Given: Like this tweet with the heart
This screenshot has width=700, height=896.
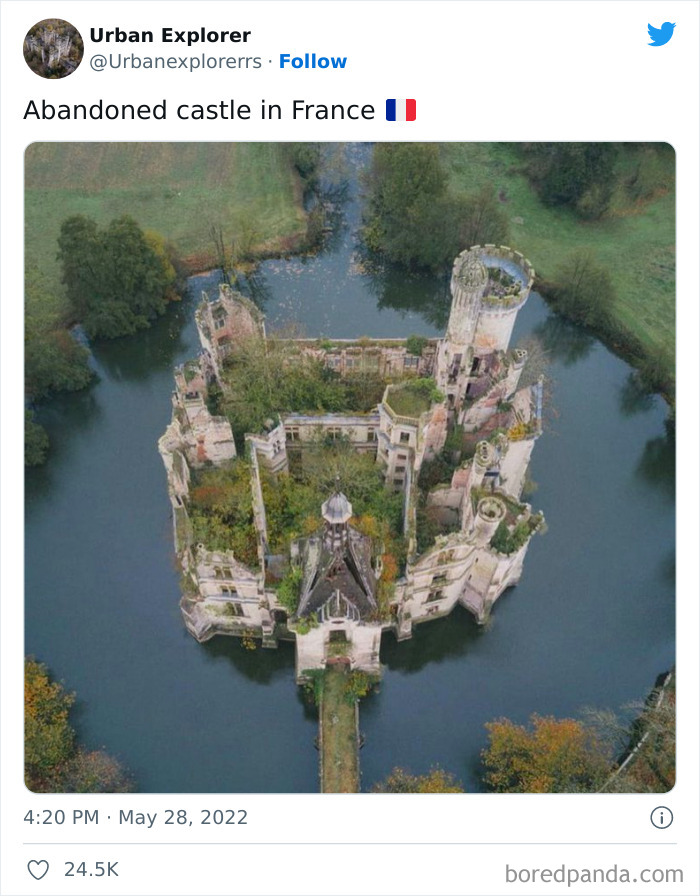Looking at the screenshot, I should tap(37, 870).
